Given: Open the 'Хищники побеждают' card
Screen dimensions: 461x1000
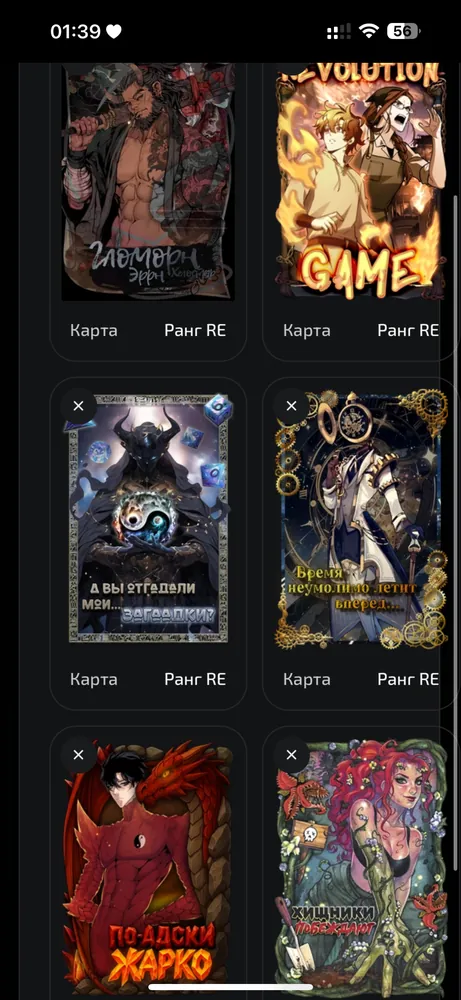Looking at the screenshot, I should click(x=361, y=864).
